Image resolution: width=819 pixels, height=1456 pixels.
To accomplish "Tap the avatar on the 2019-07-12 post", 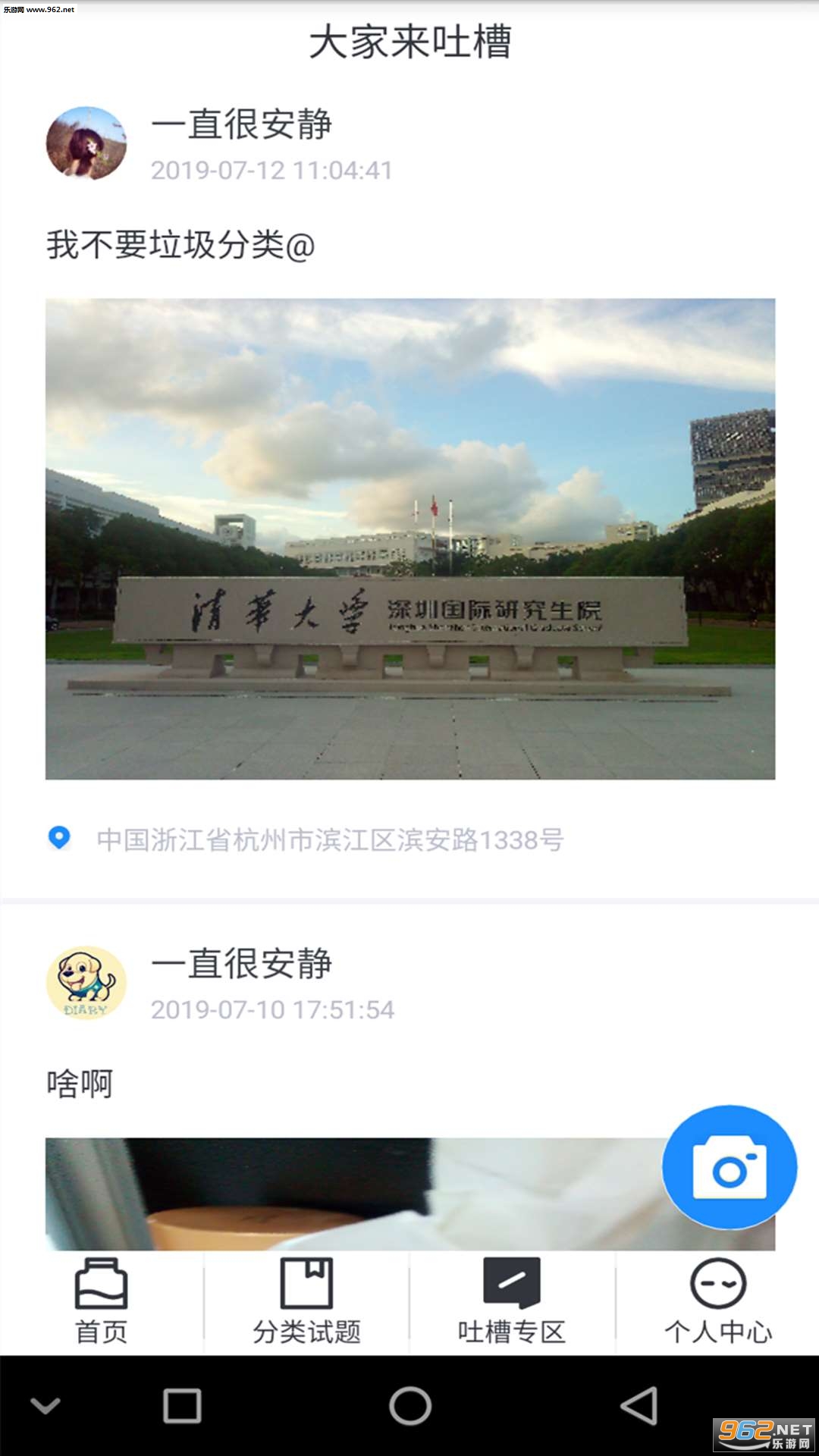I will tap(86, 143).
